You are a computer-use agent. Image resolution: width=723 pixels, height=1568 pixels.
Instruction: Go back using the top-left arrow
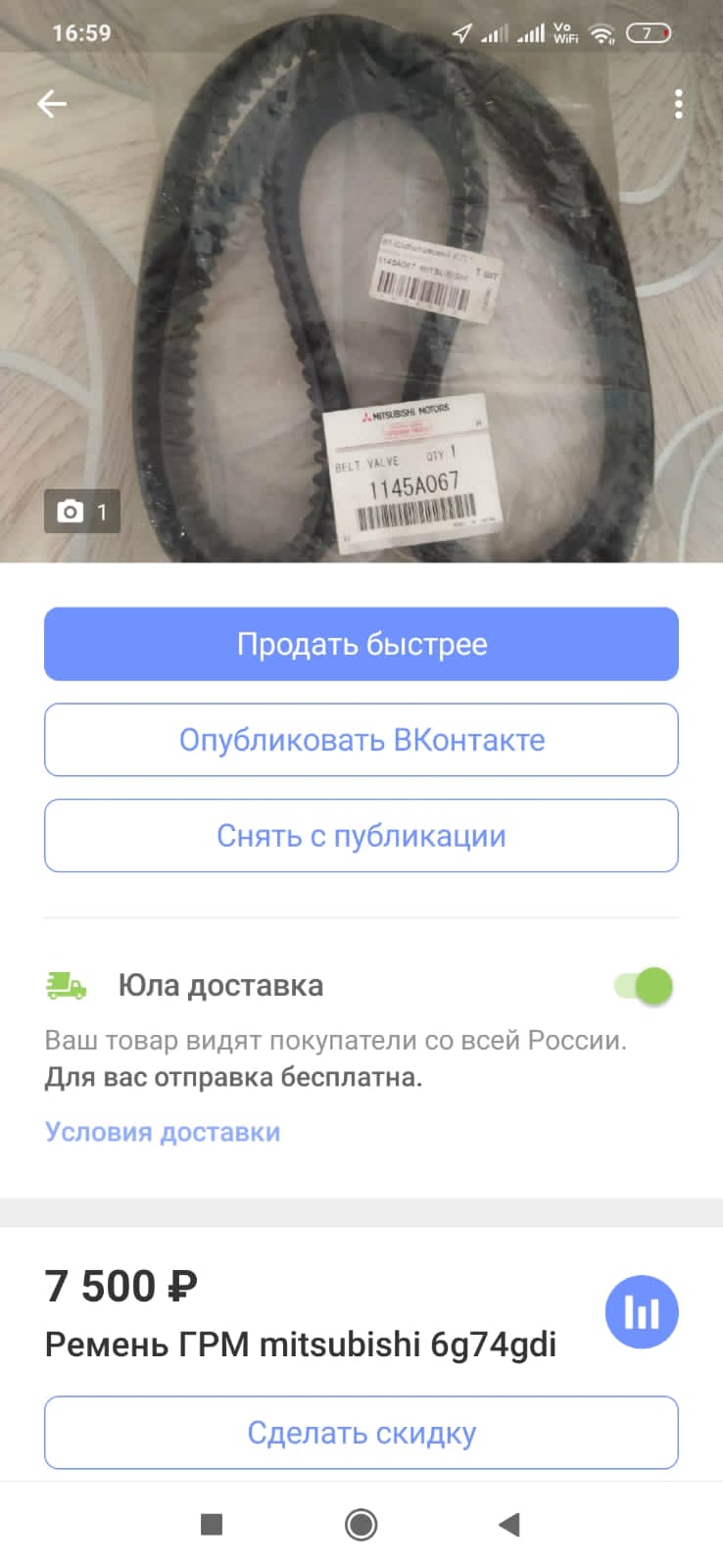pyautogui.click(x=52, y=103)
